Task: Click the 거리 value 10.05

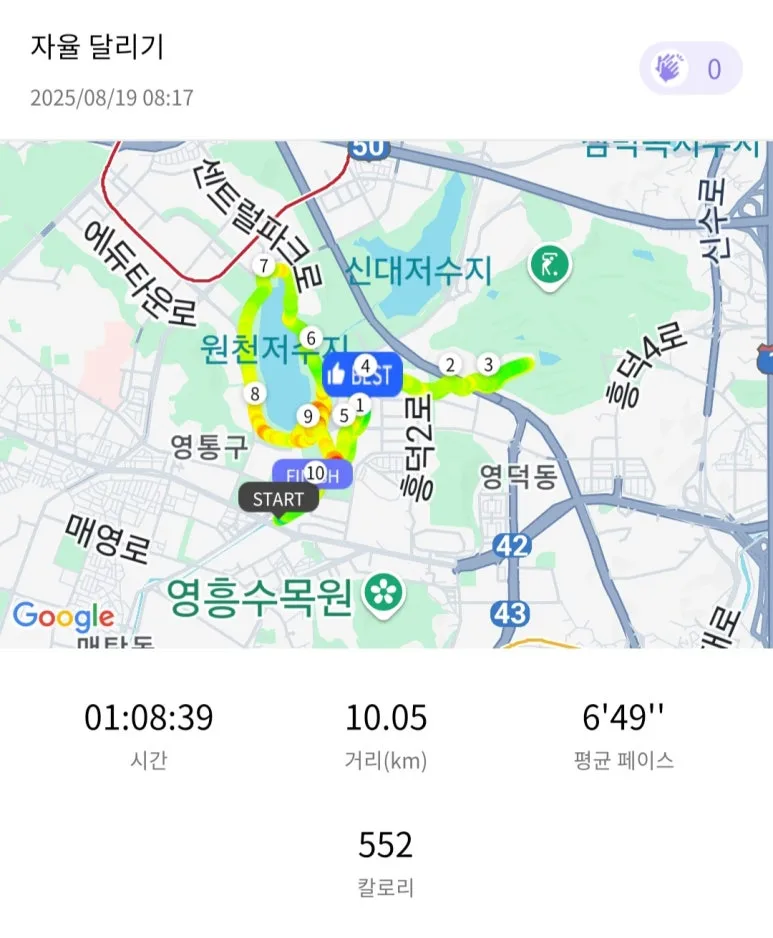Action: [386, 716]
